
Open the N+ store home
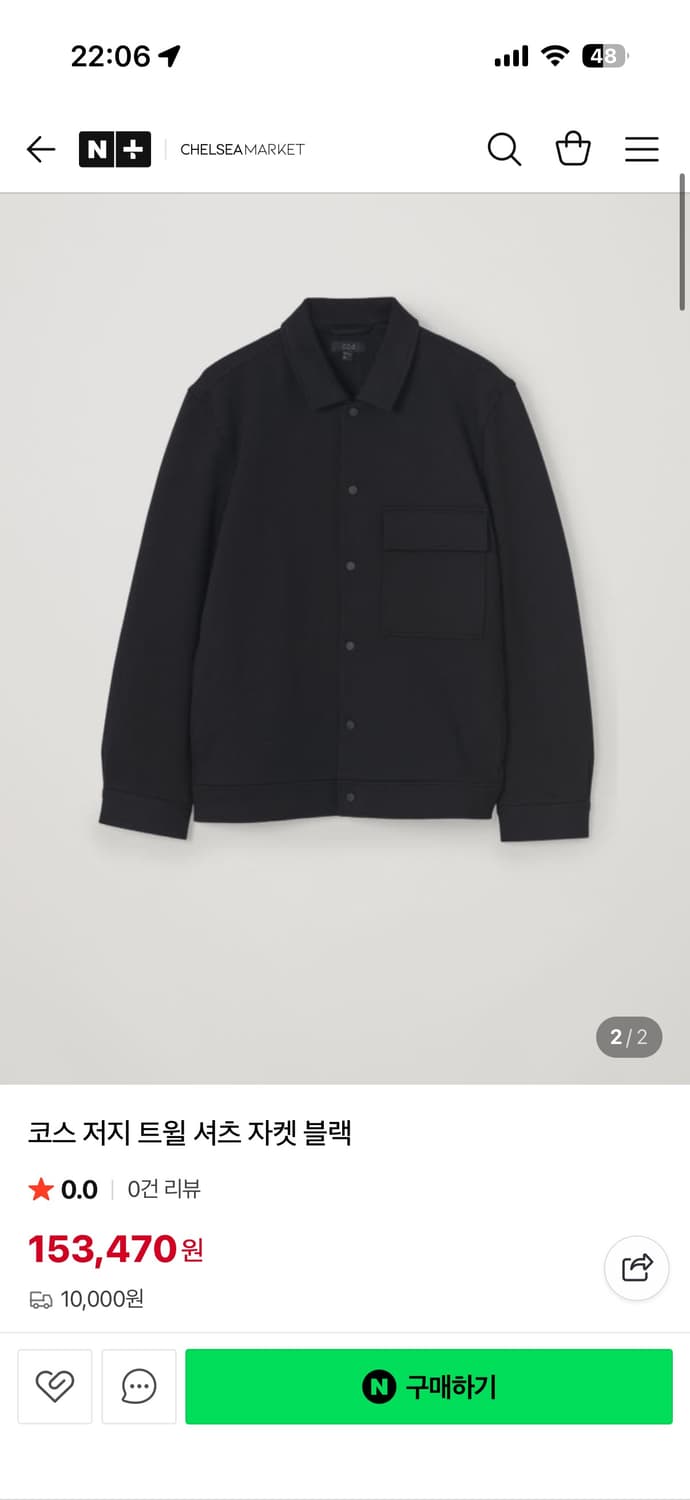pyautogui.click(x=115, y=150)
